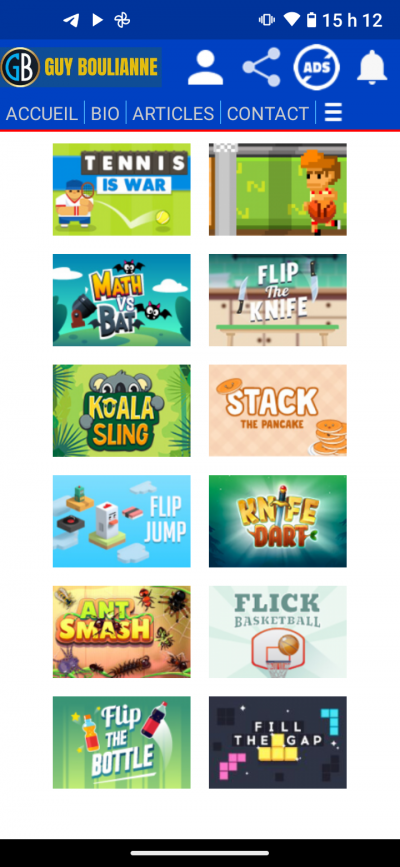Tap the share icon in the header
The width and height of the screenshot is (400, 867).
tap(261, 67)
